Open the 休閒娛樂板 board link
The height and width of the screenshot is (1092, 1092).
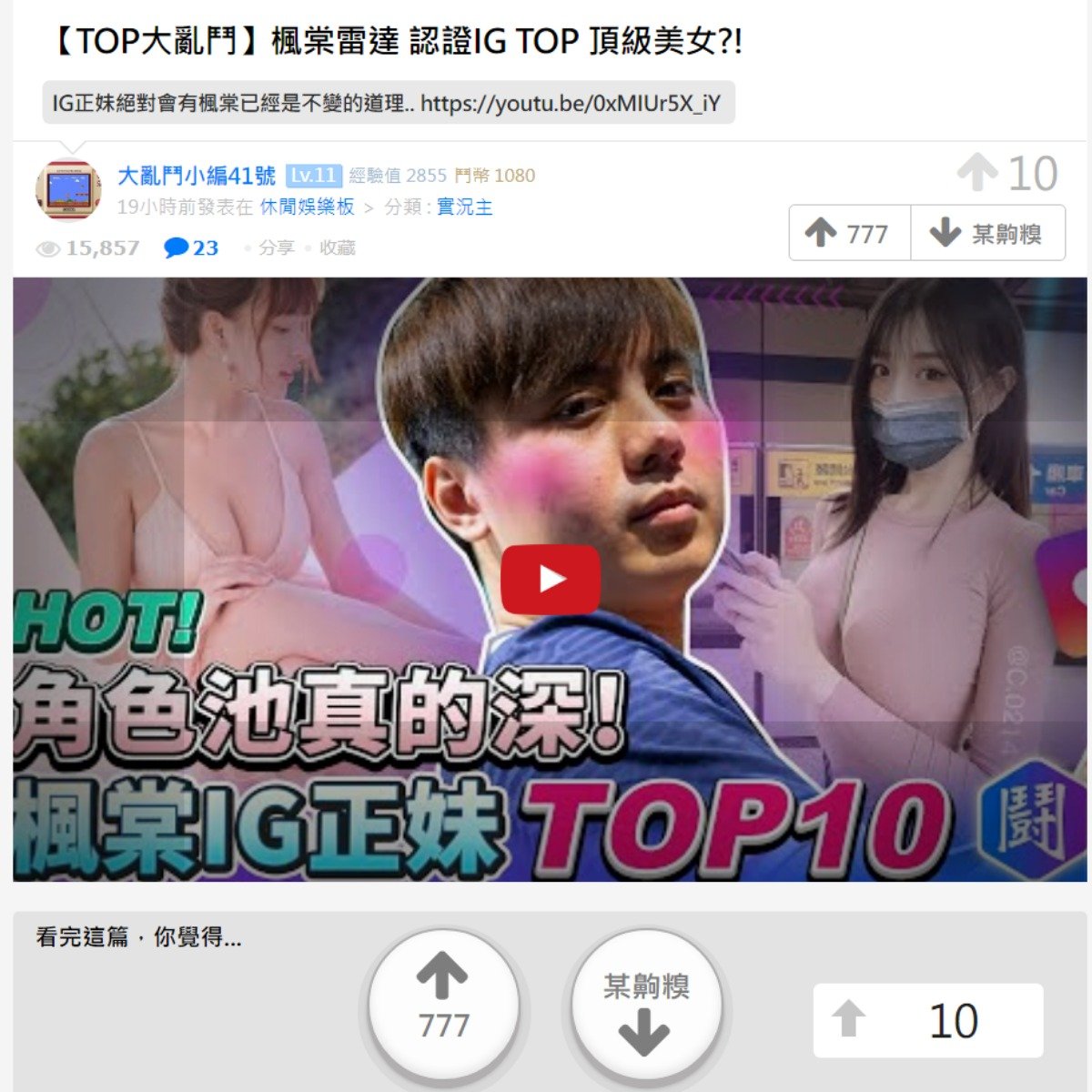(307, 207)
